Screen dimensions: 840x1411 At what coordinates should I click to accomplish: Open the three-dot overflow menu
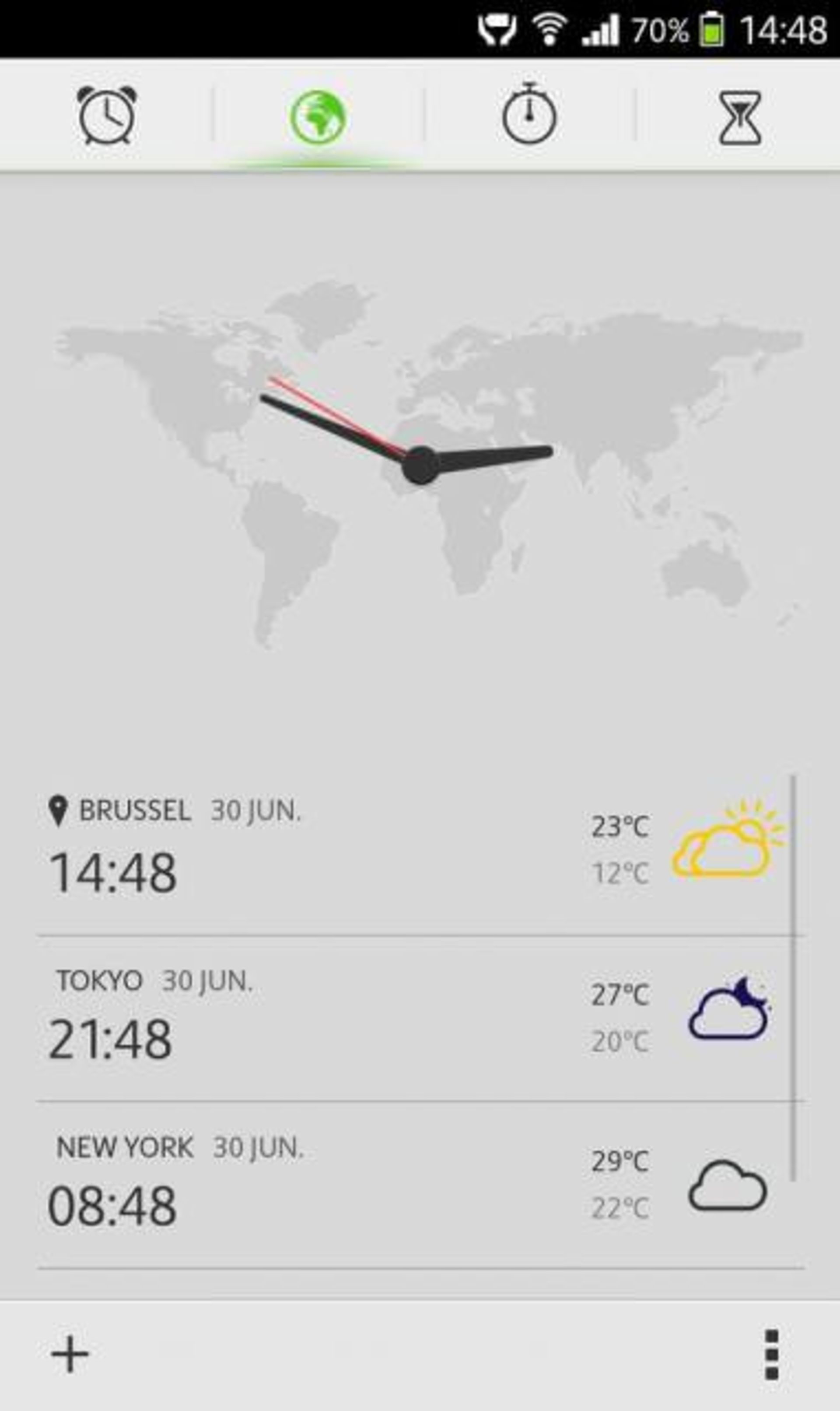pos(771,1355)
